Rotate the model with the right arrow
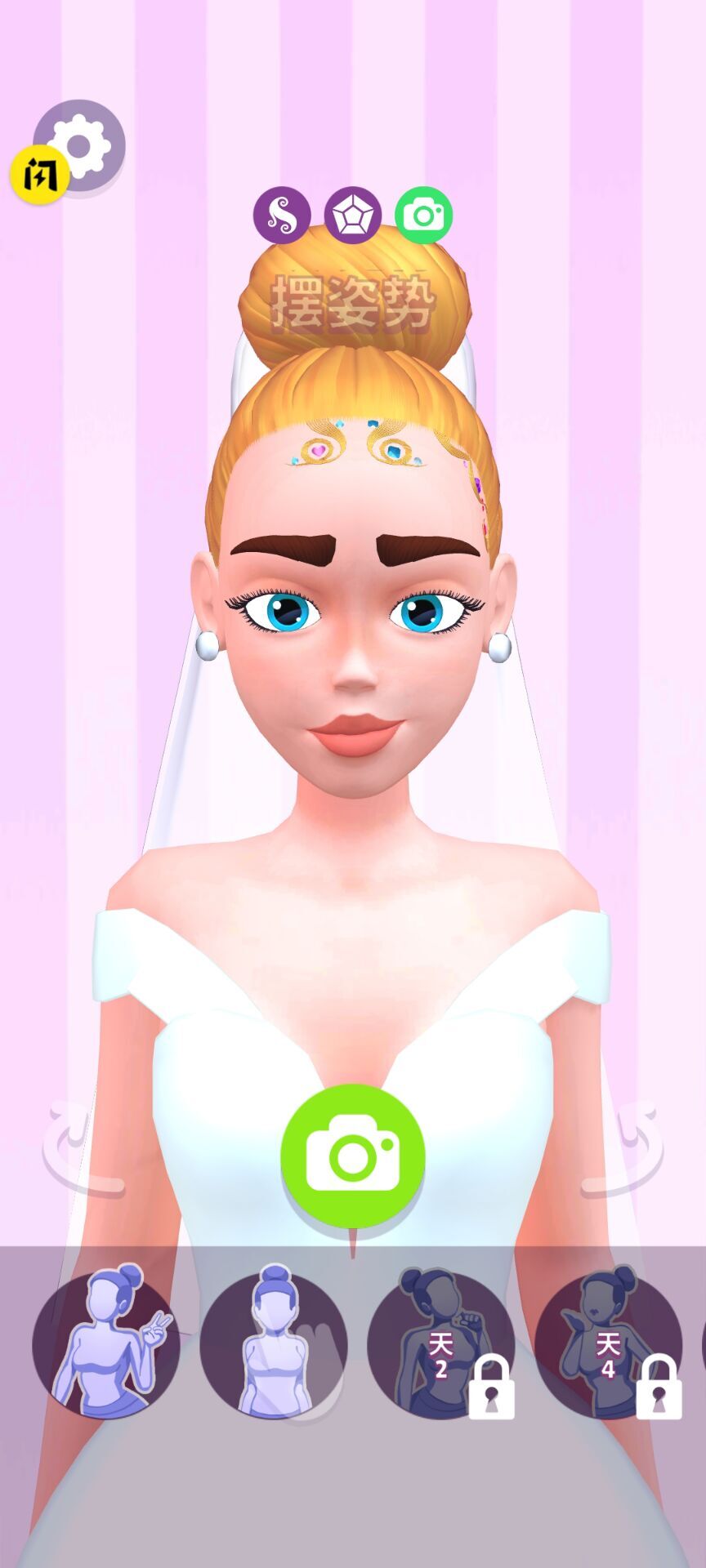Viewport: 706px width, 1568px height. click(x=628, y=1149)
